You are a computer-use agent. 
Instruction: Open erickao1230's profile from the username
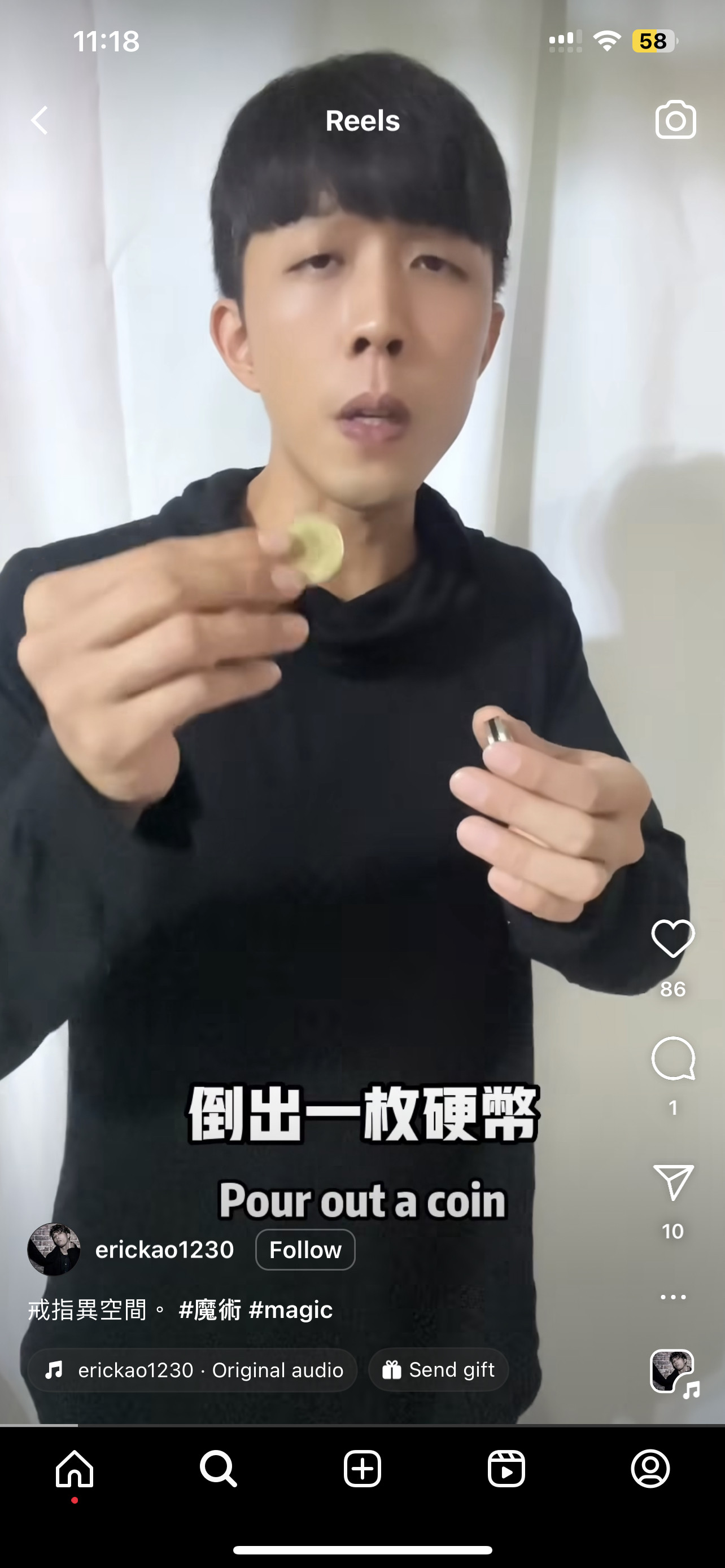click(164, 1250)
